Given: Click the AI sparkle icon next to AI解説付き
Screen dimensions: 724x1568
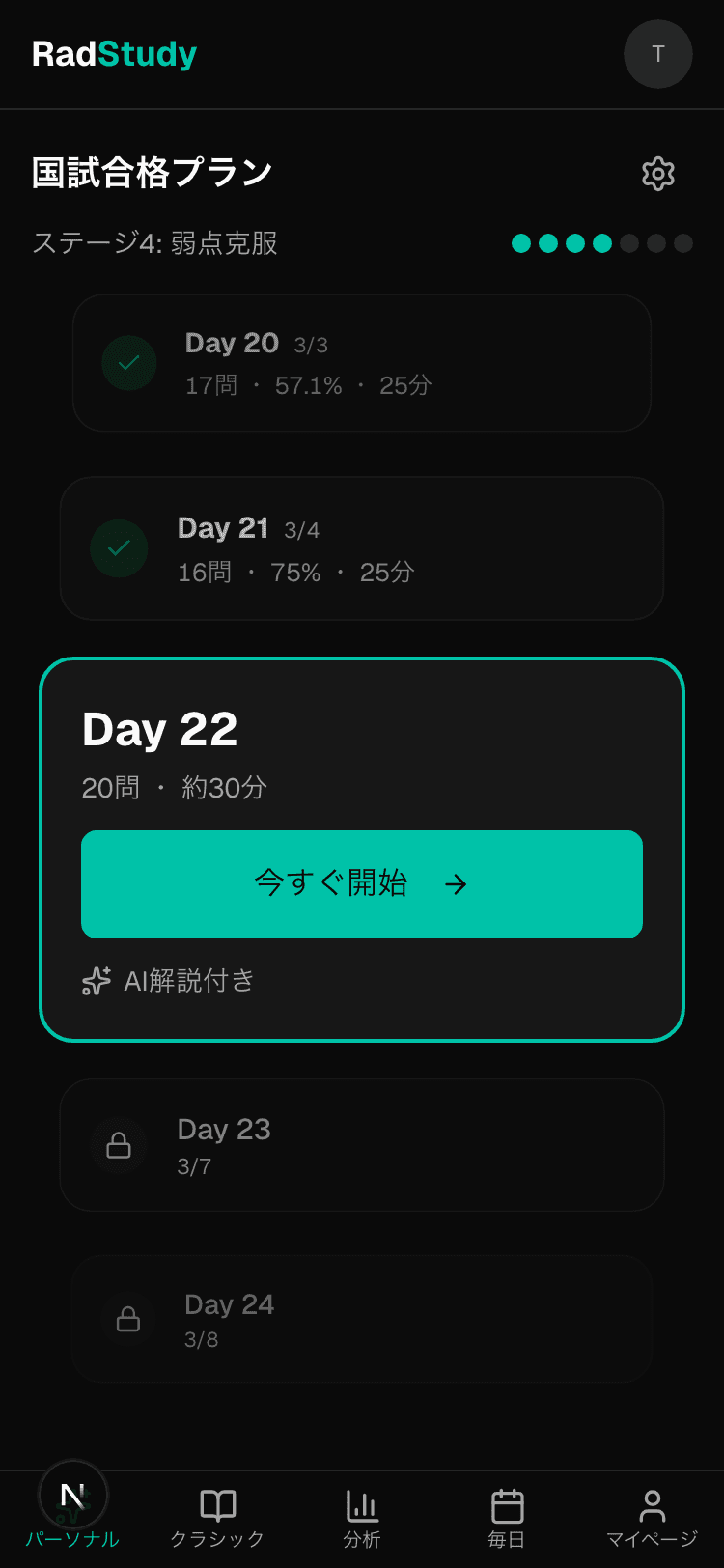Looking at the screenshot, I should (96, 981).
